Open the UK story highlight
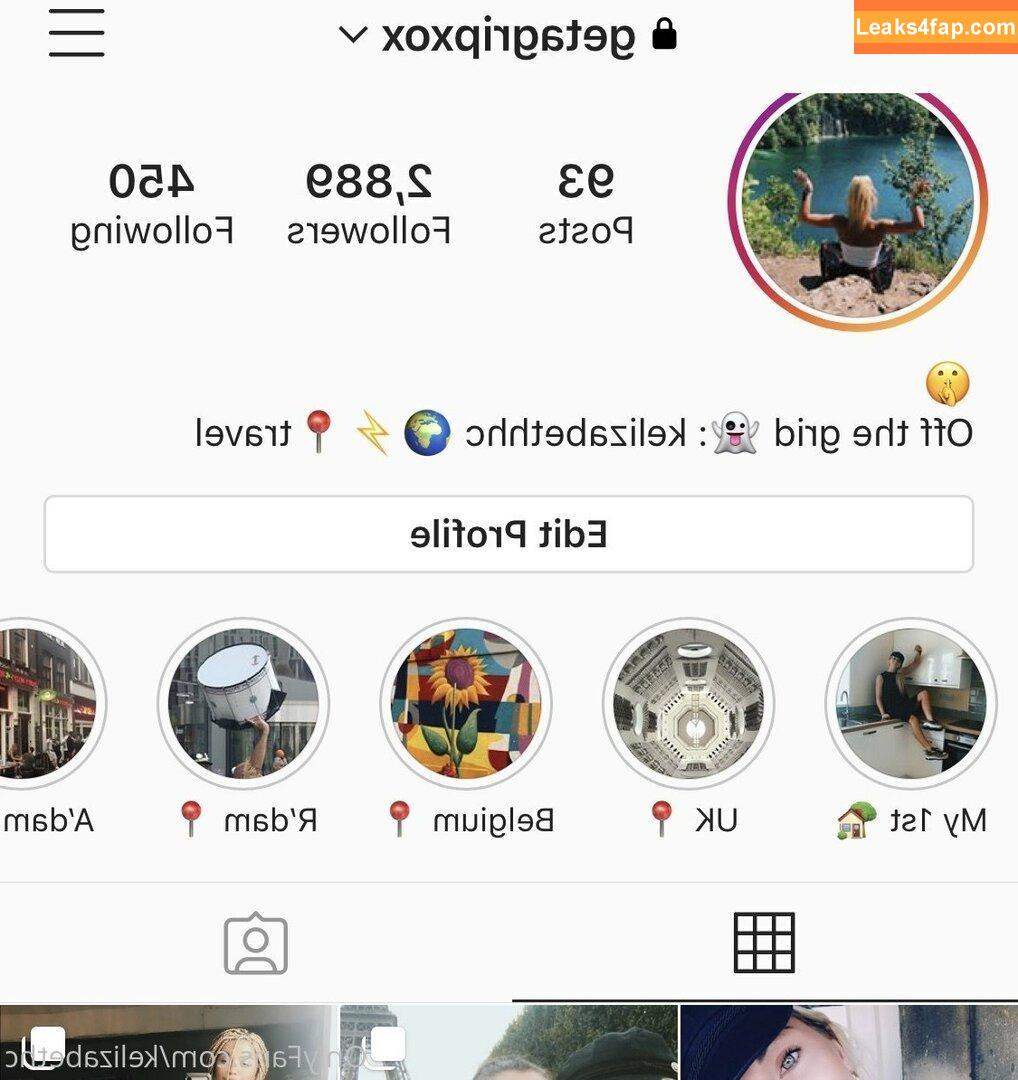This screenshot has width=1018, height=1080. point(688,703)
